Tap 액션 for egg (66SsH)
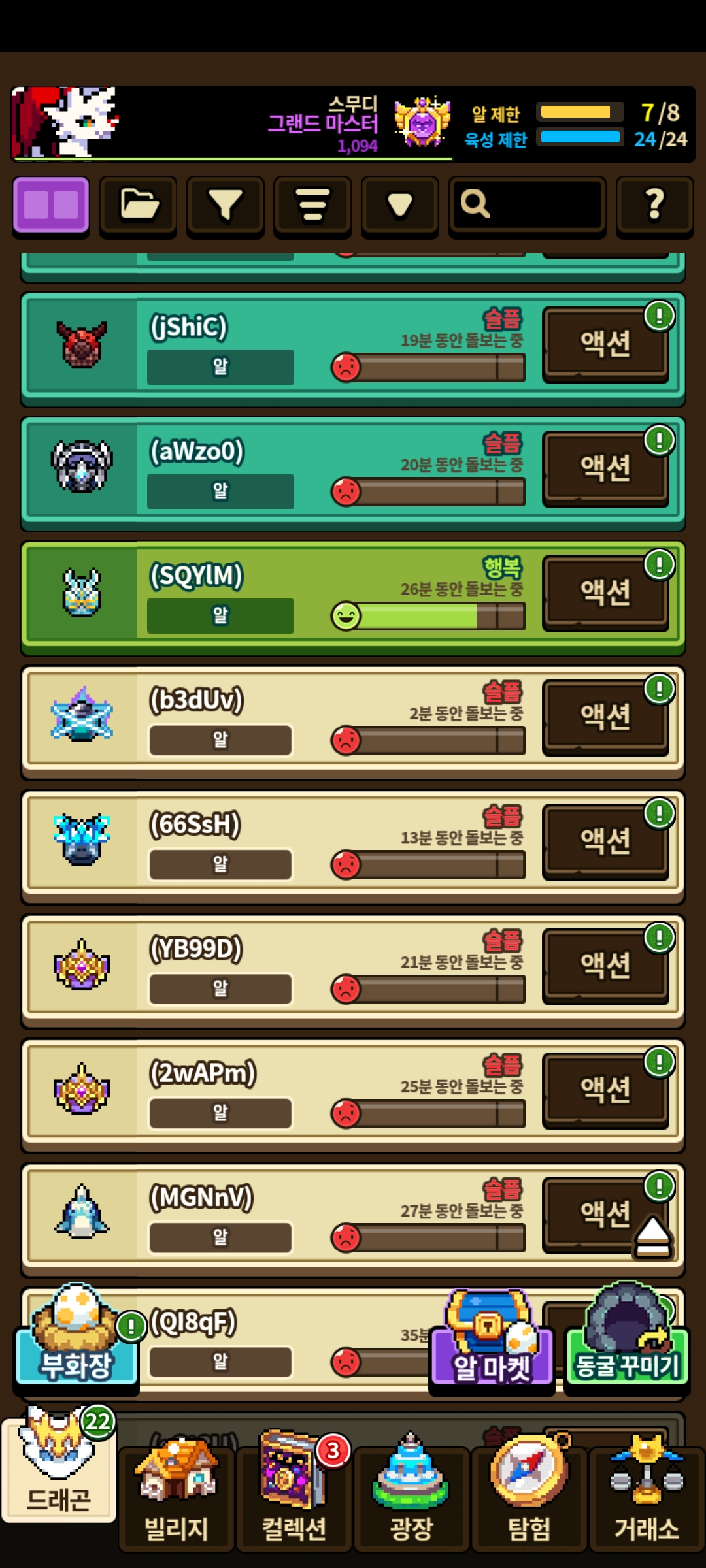Image resolution: width=706 pixels, height=1568 pixels. click(x=605, y=841)
